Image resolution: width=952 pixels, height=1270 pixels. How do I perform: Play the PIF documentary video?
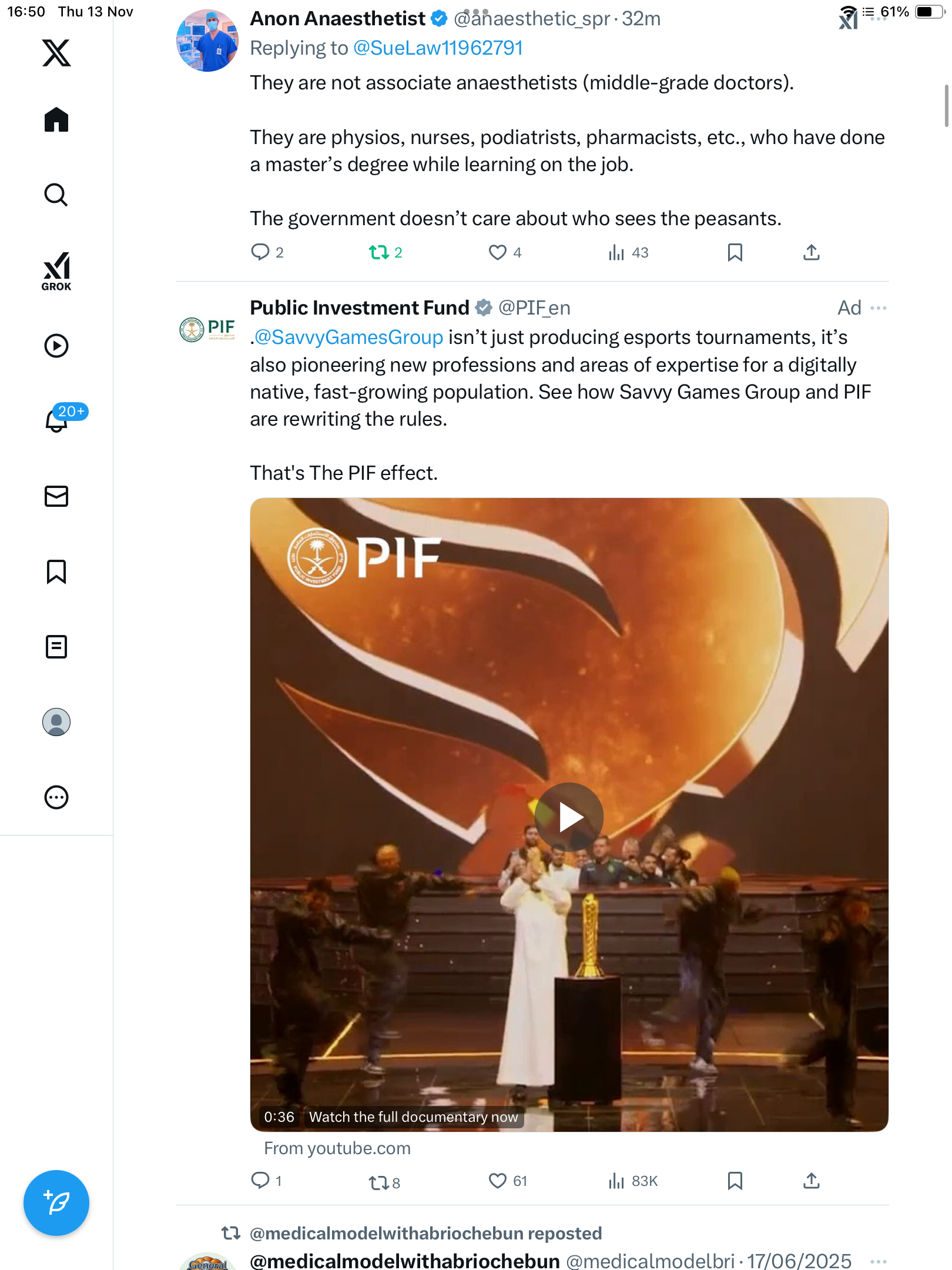pos(568,817)
